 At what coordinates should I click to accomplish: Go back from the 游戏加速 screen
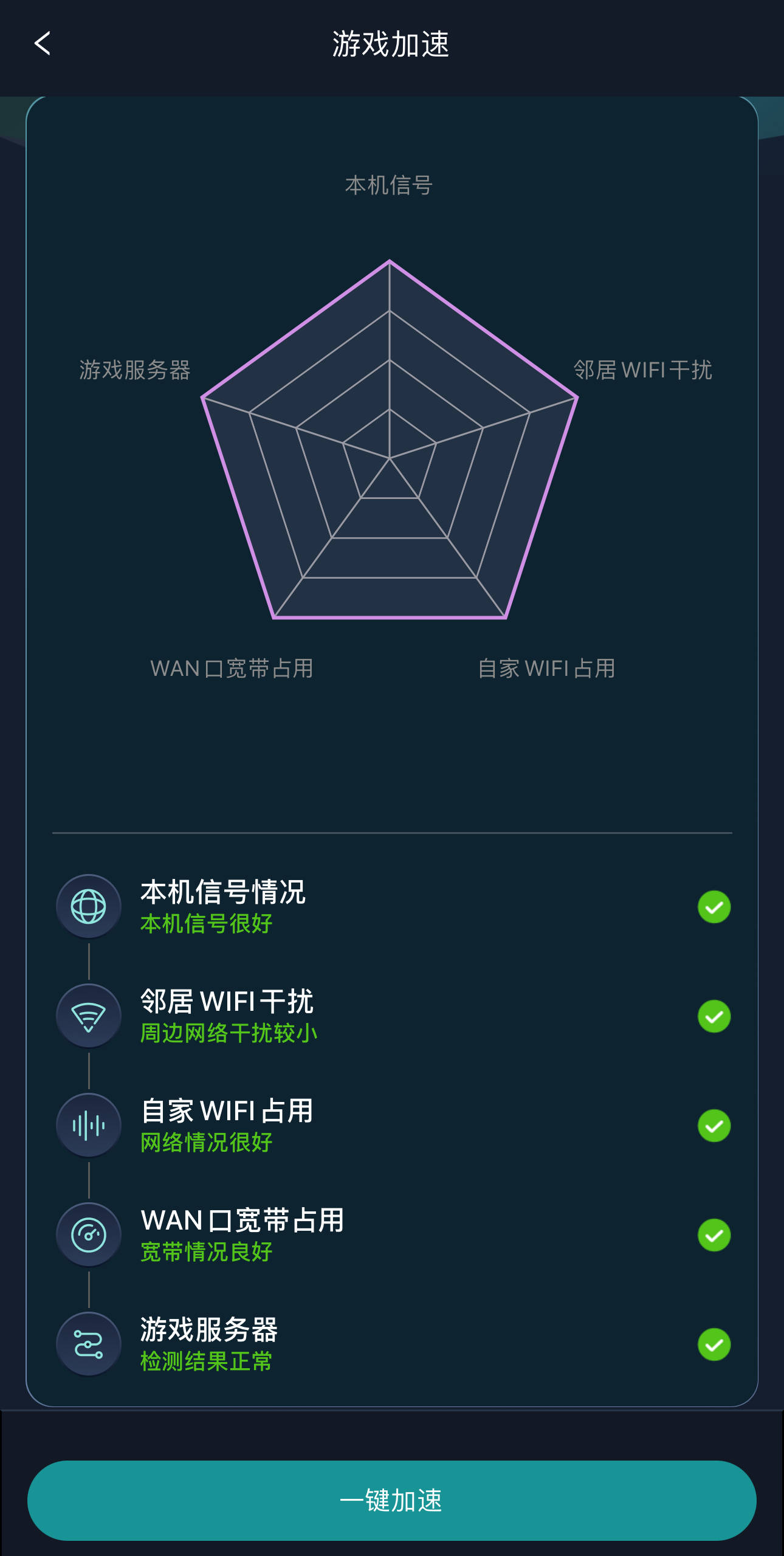coord(43,44)
